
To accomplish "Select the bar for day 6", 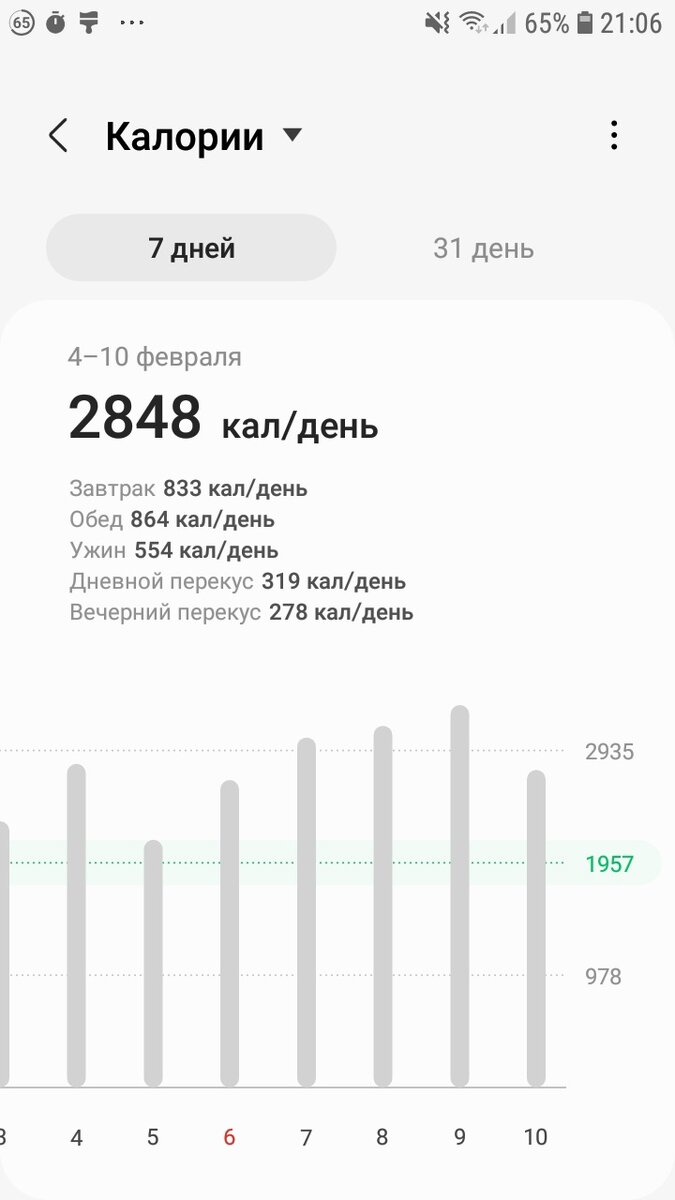I will tap(229, 934).
